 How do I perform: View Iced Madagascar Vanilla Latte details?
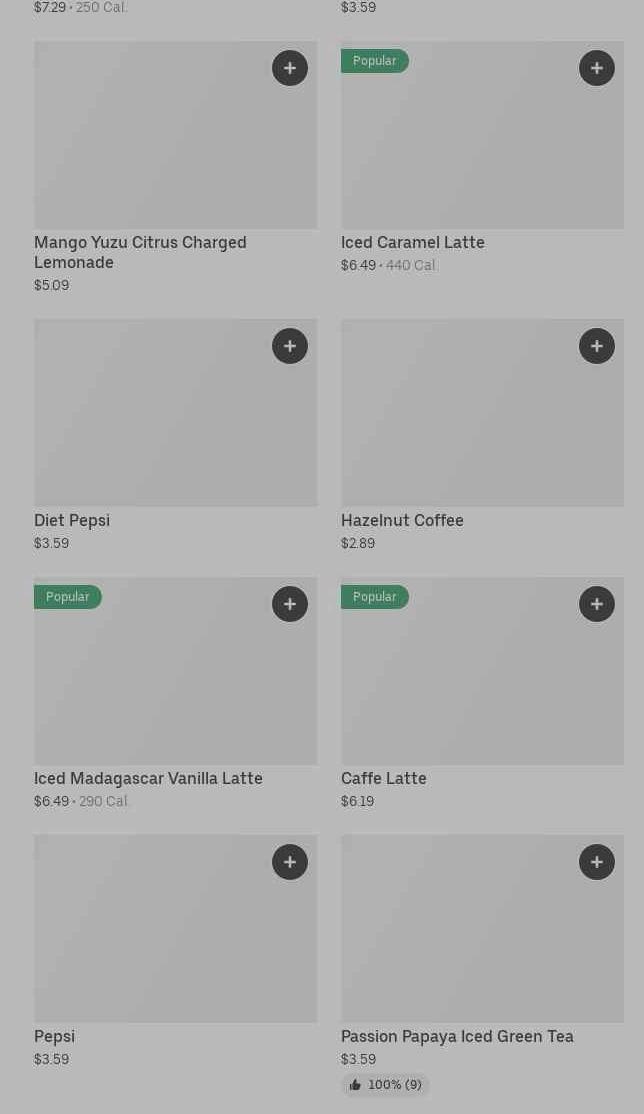point(176,693)
